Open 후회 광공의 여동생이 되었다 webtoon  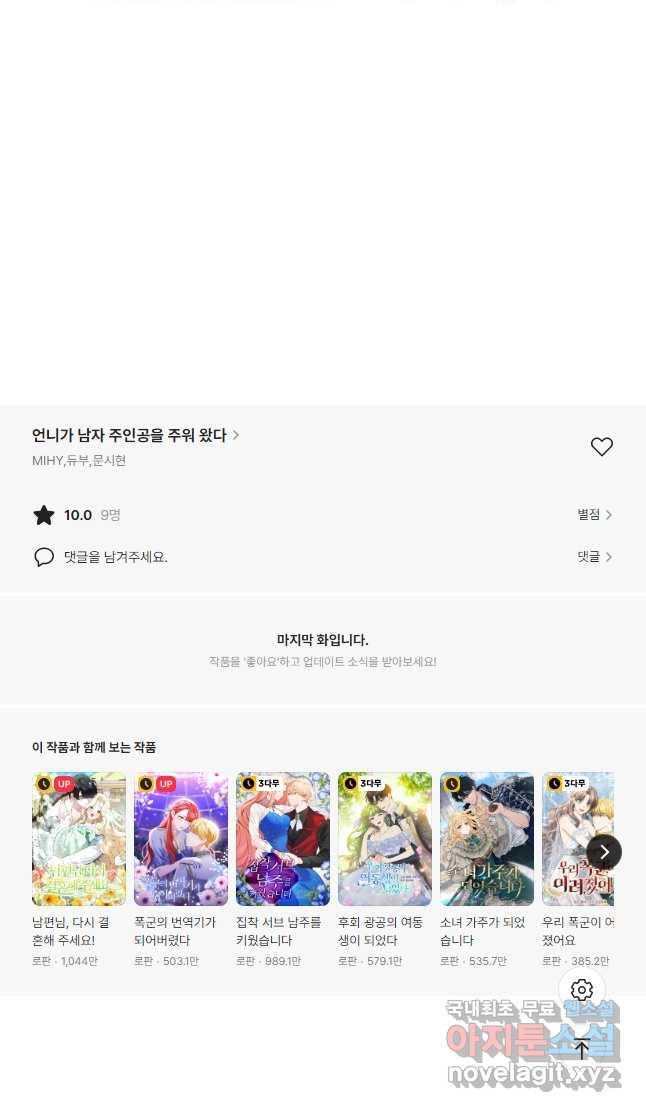coord(385,839)
